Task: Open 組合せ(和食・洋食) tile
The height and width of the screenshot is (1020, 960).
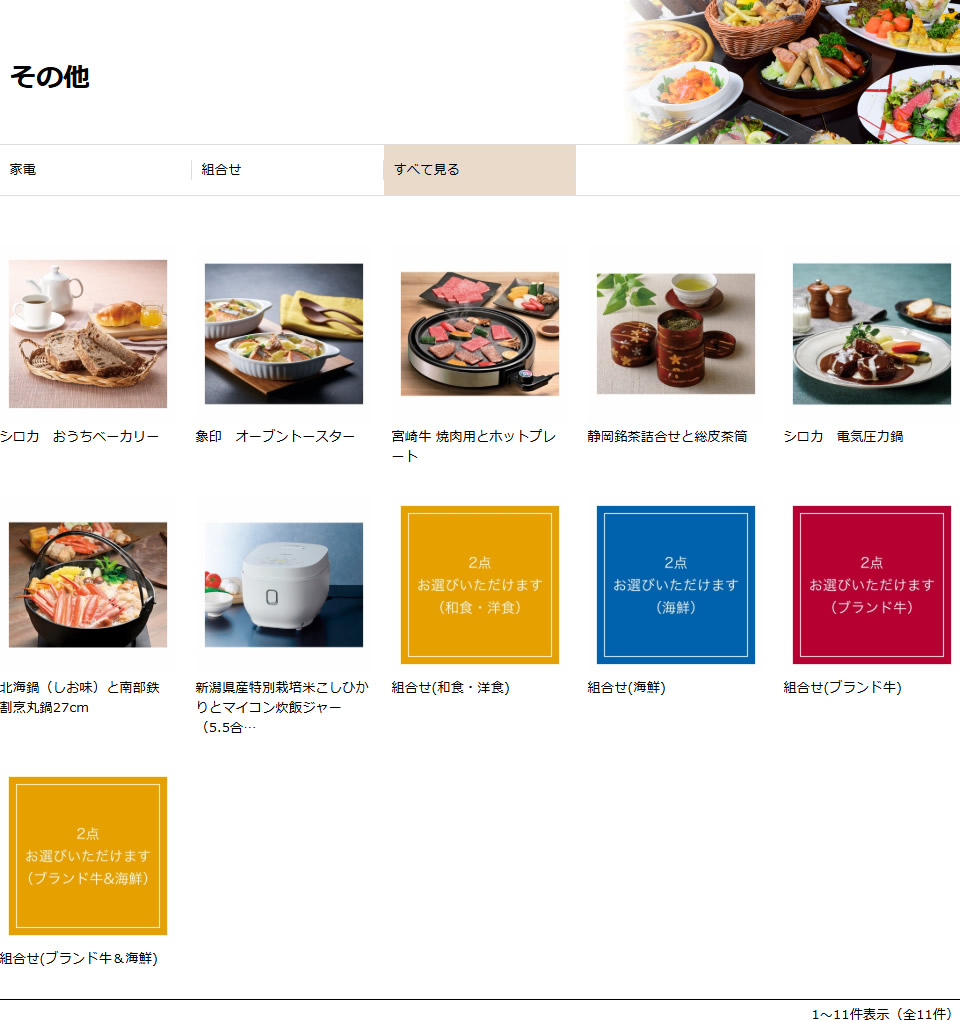Action: (x=480, y=585)
